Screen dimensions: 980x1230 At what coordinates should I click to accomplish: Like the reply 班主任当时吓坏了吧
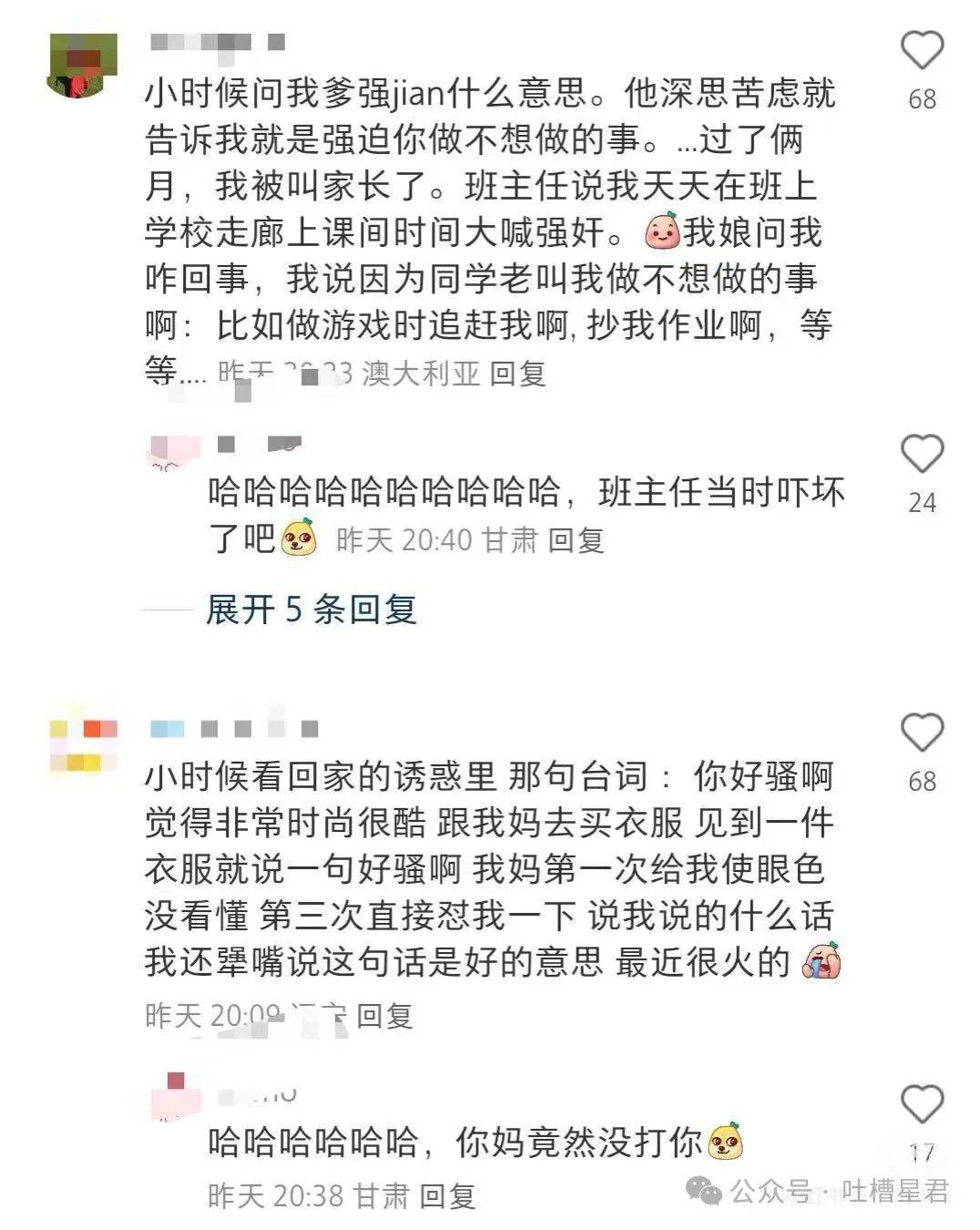922,454
